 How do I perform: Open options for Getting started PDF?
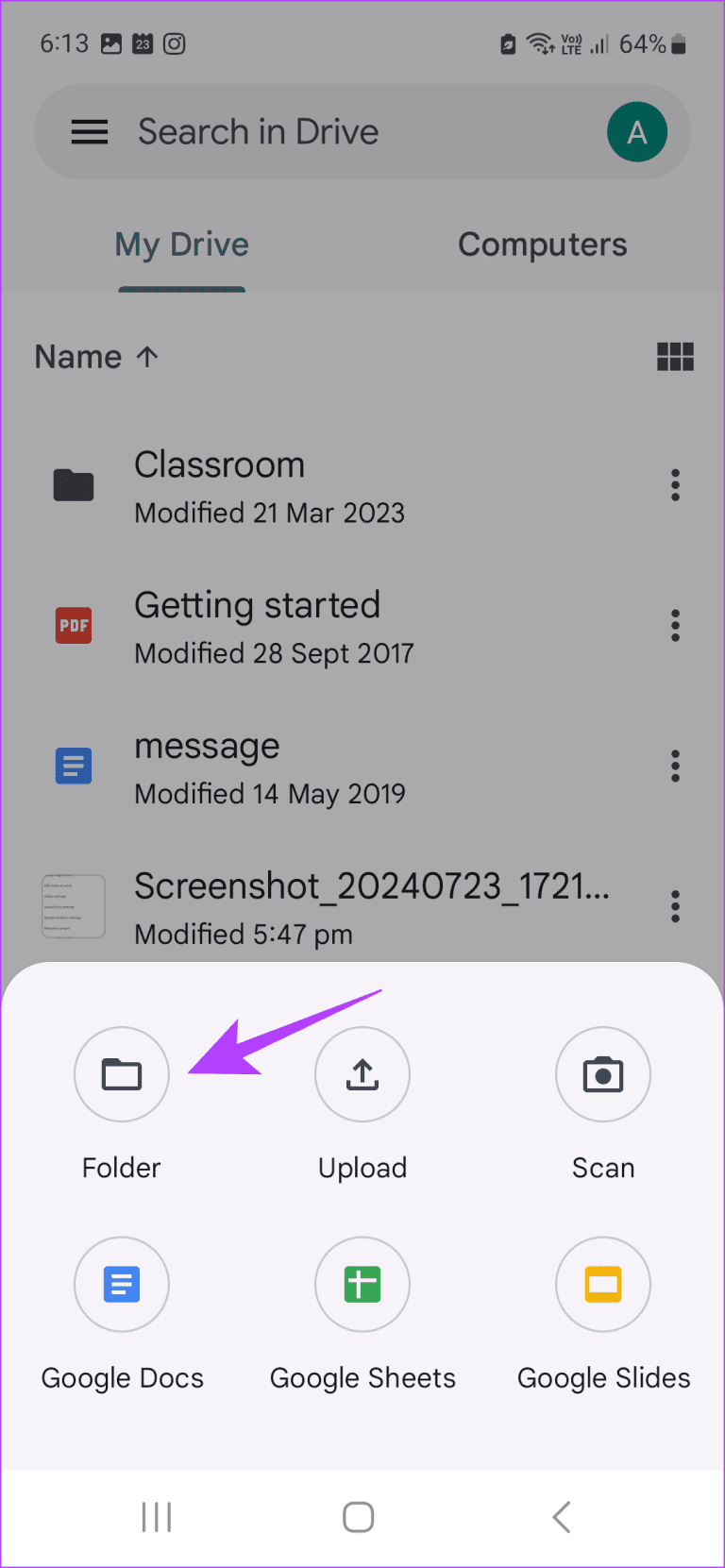click(675, 625)
